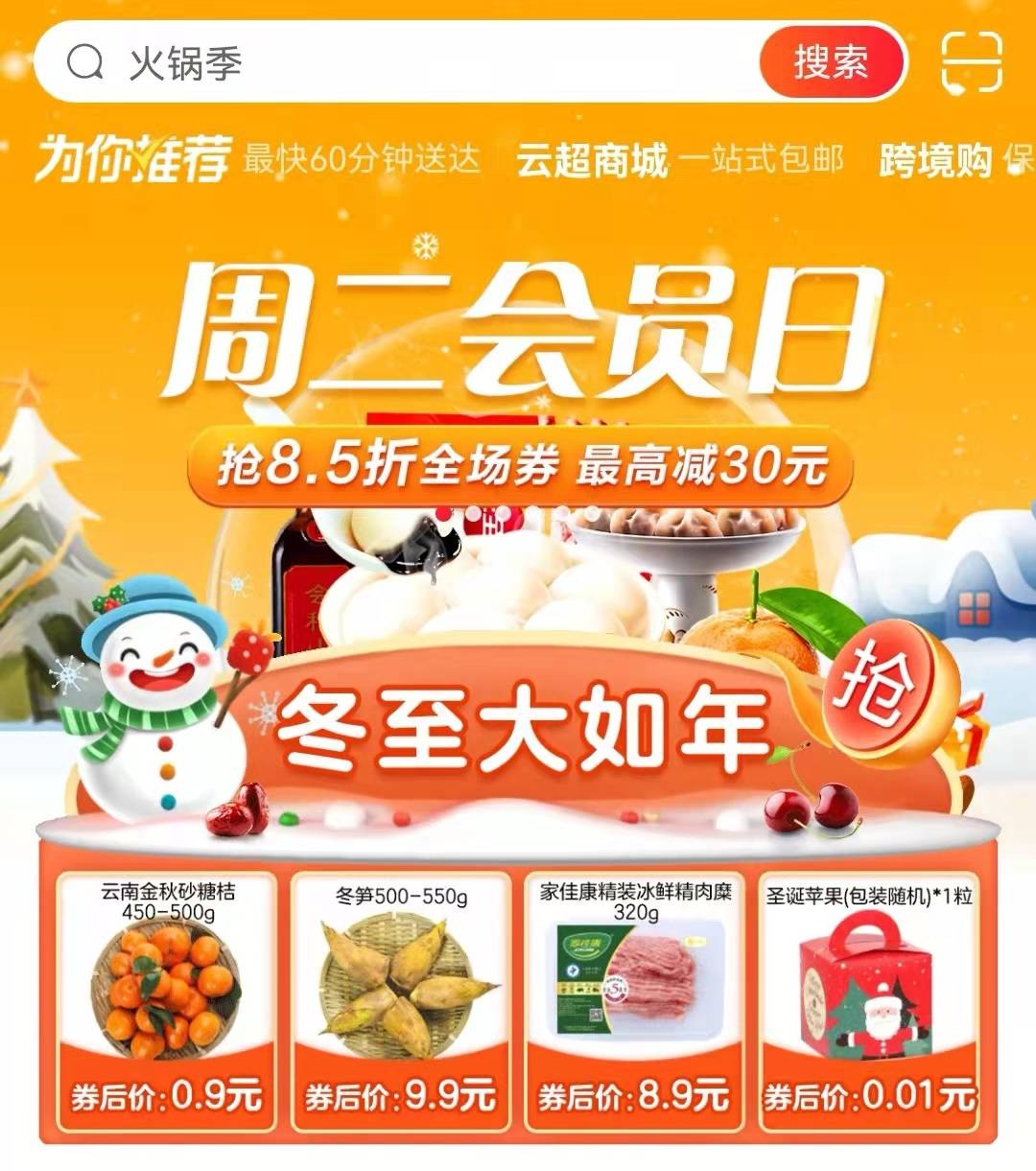Image resolution: width=1036 pixels, height=1171 pixels.
Task: Tap the 搜索 button
Action: point(831,63)
